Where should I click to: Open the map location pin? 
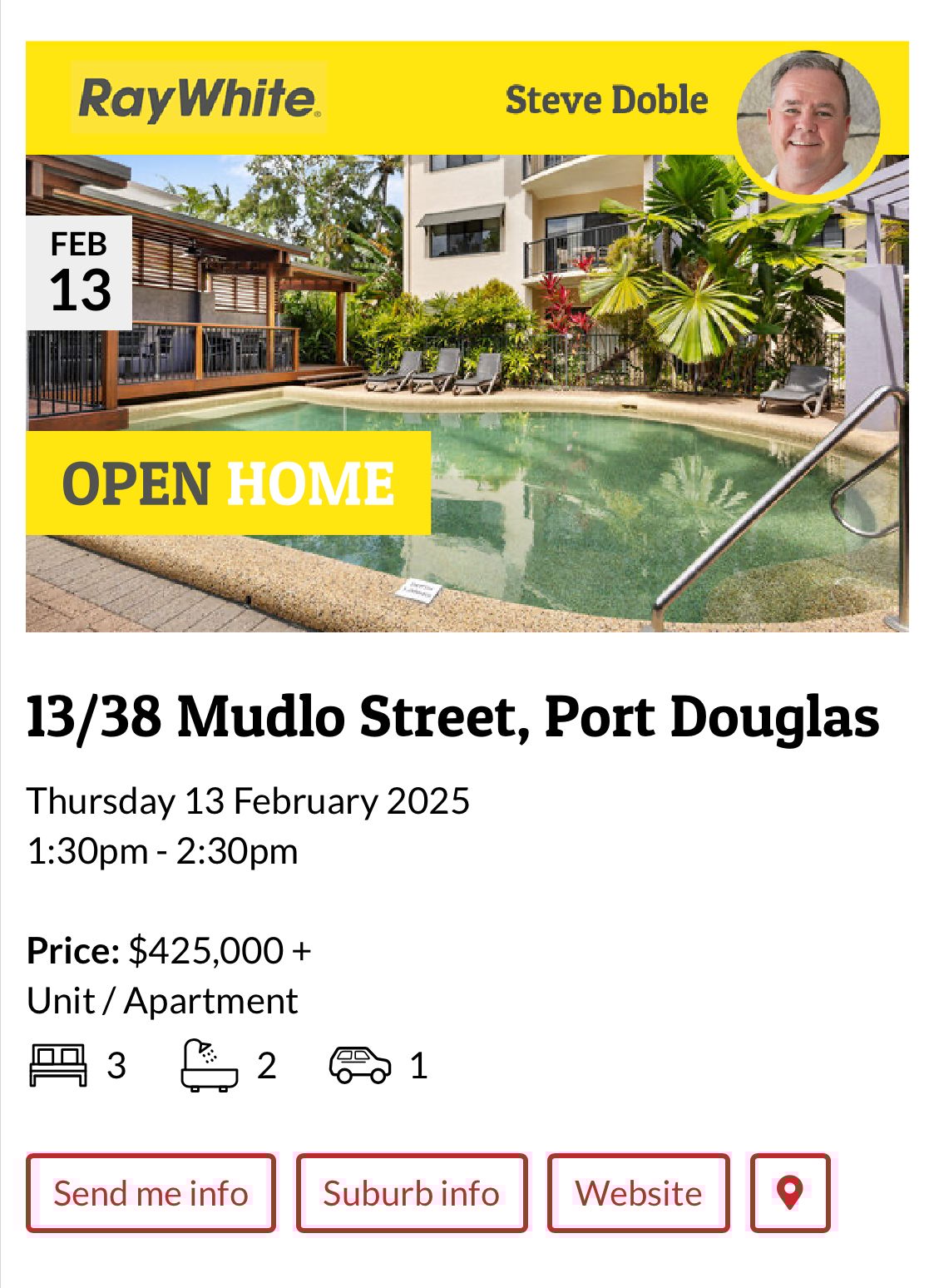[x=789, y=1192]
